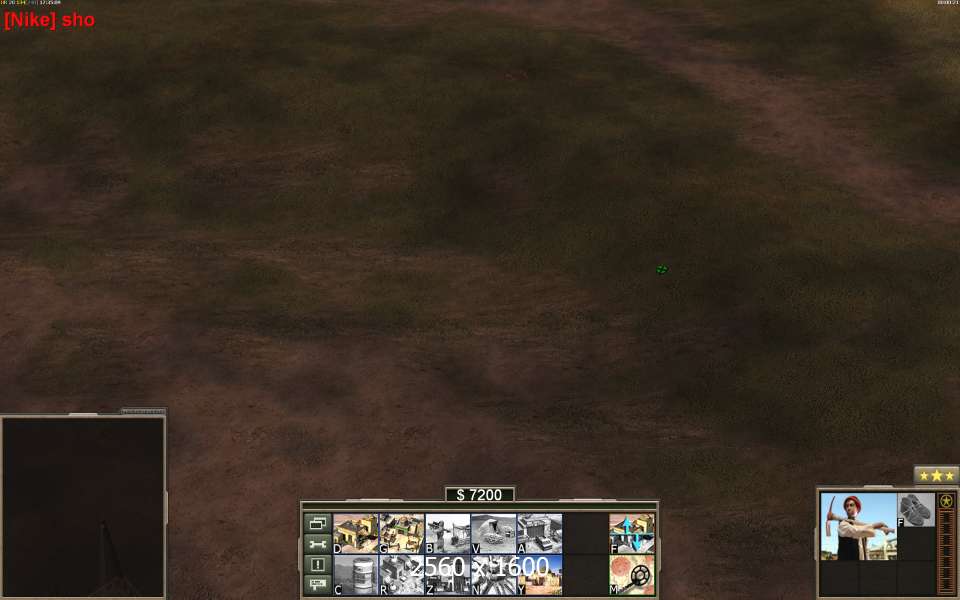Viewport: 960px width, 600px height.
Task: Build the tunnel structure with hotkey V
Action: (x=493, y=533)
